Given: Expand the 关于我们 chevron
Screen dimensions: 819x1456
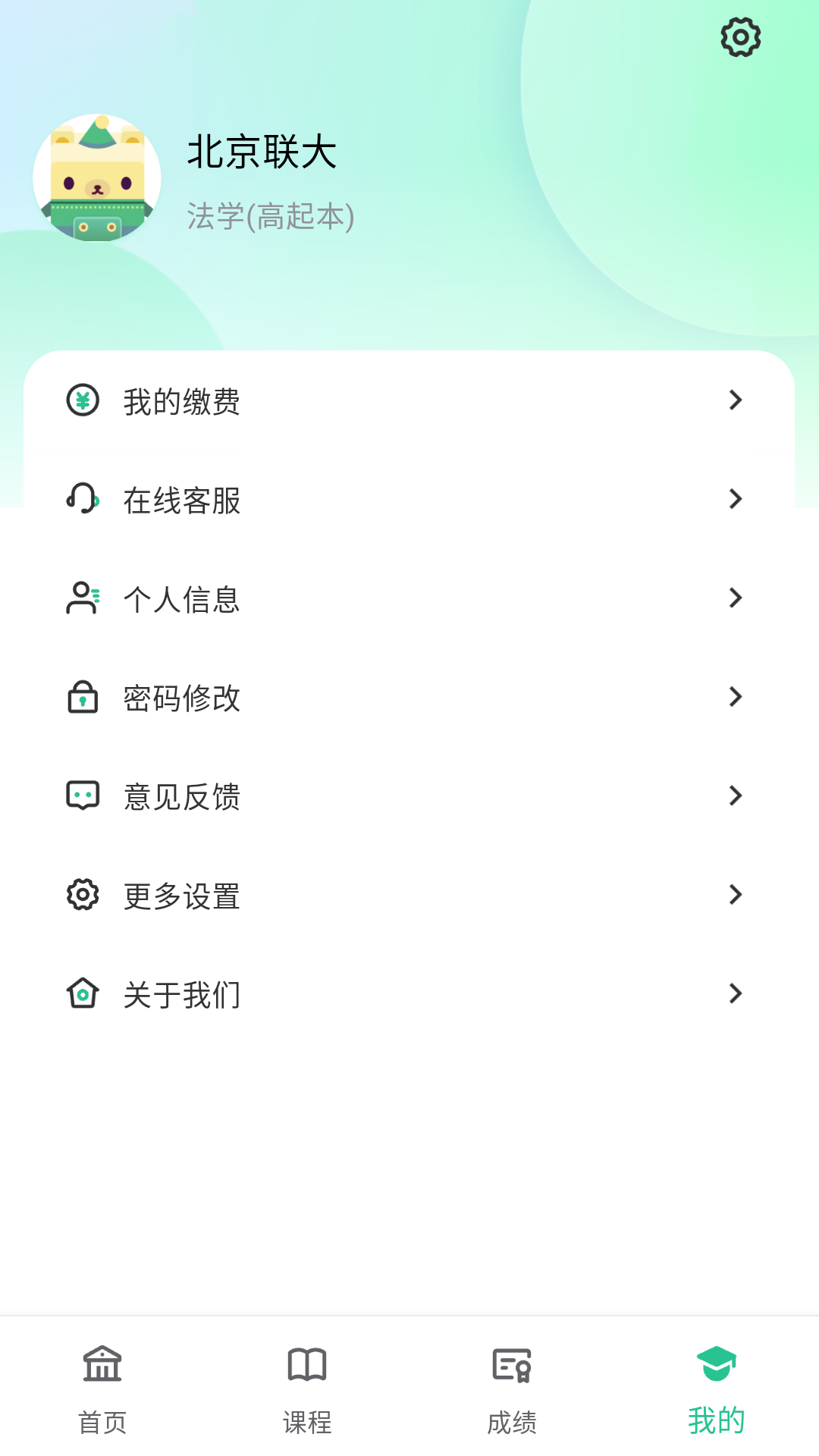Looking at the screenshot, I should pyautogui.click(x=734, y=993).
